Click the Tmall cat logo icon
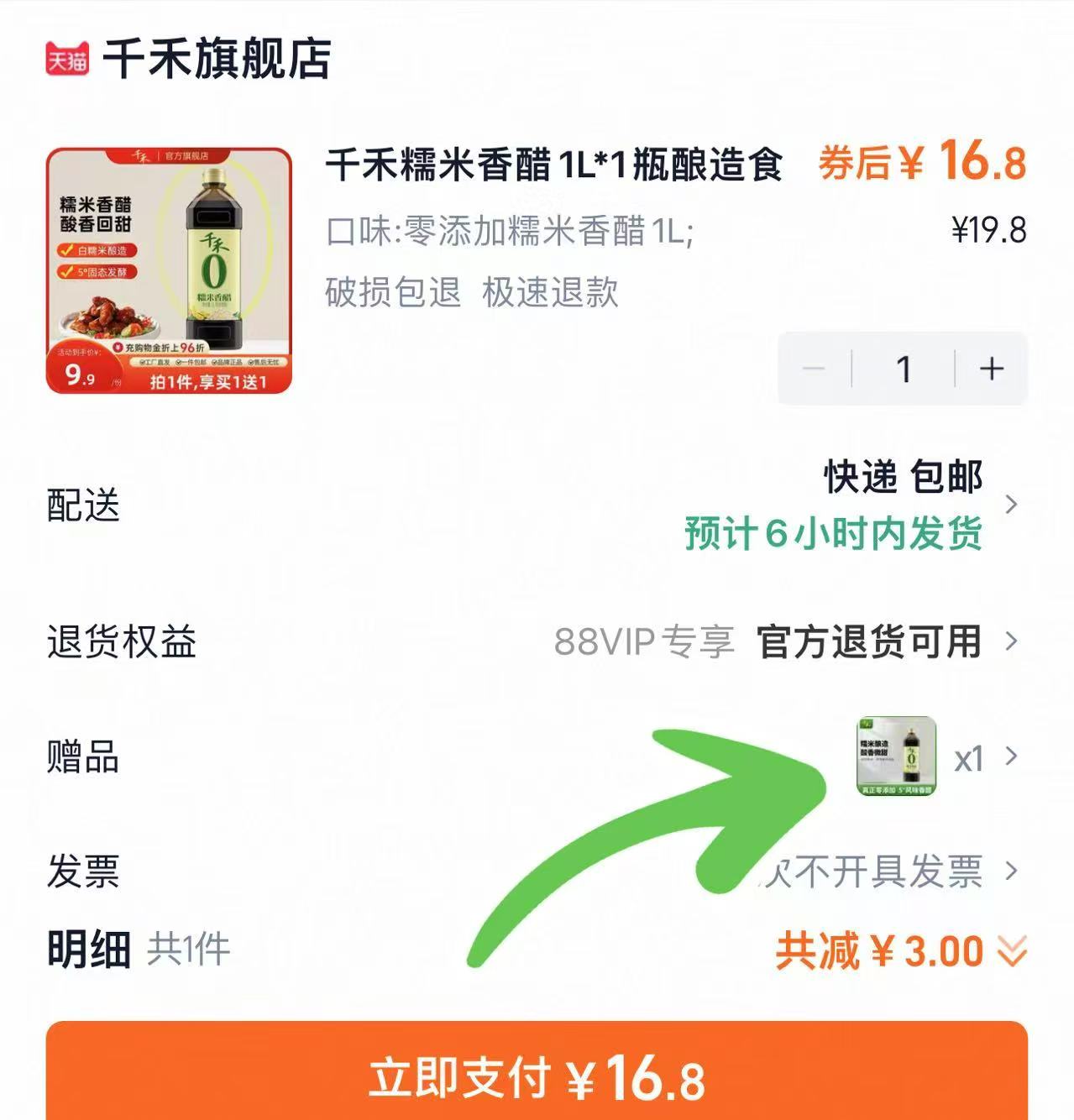The image size is (1074, 1120). point(66,60)
